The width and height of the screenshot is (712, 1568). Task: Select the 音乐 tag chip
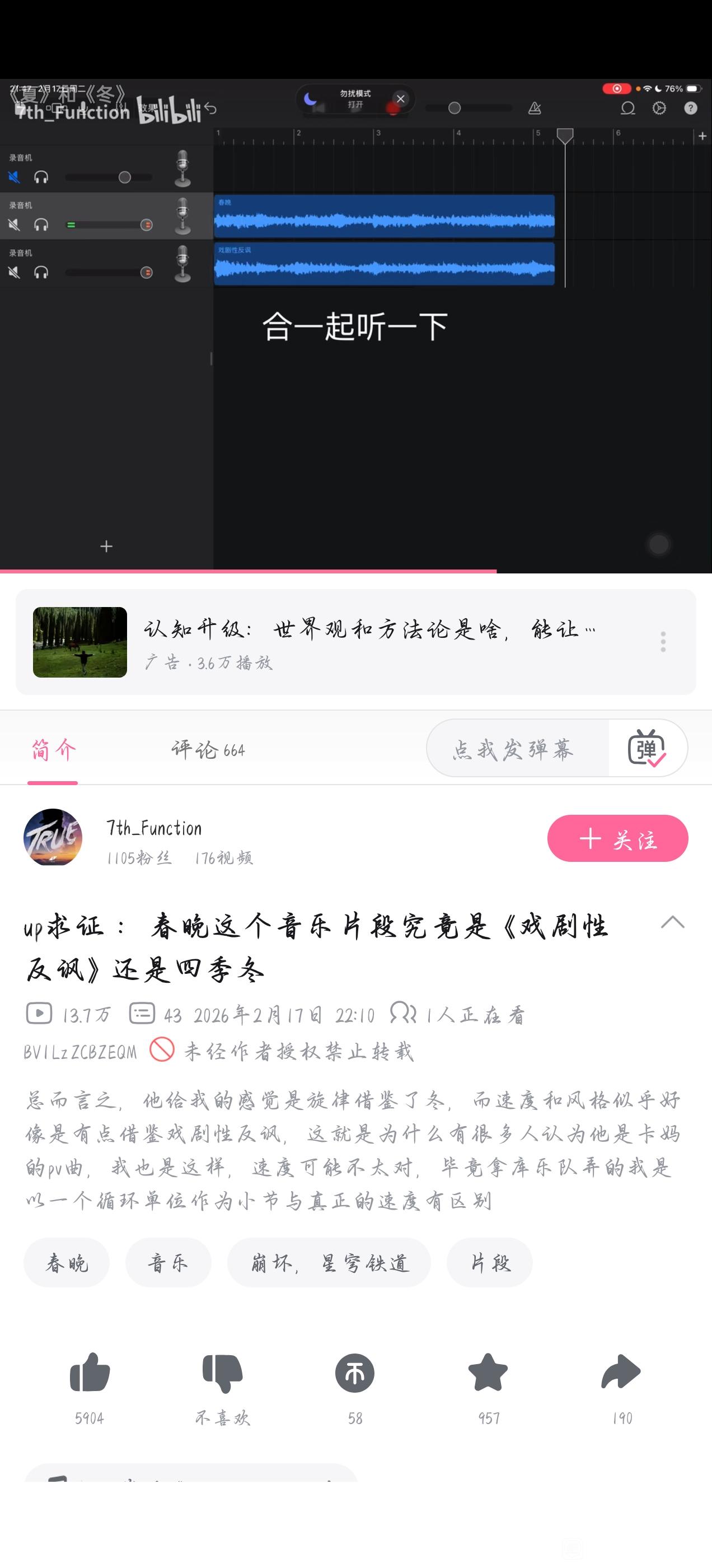(168, 1263)
